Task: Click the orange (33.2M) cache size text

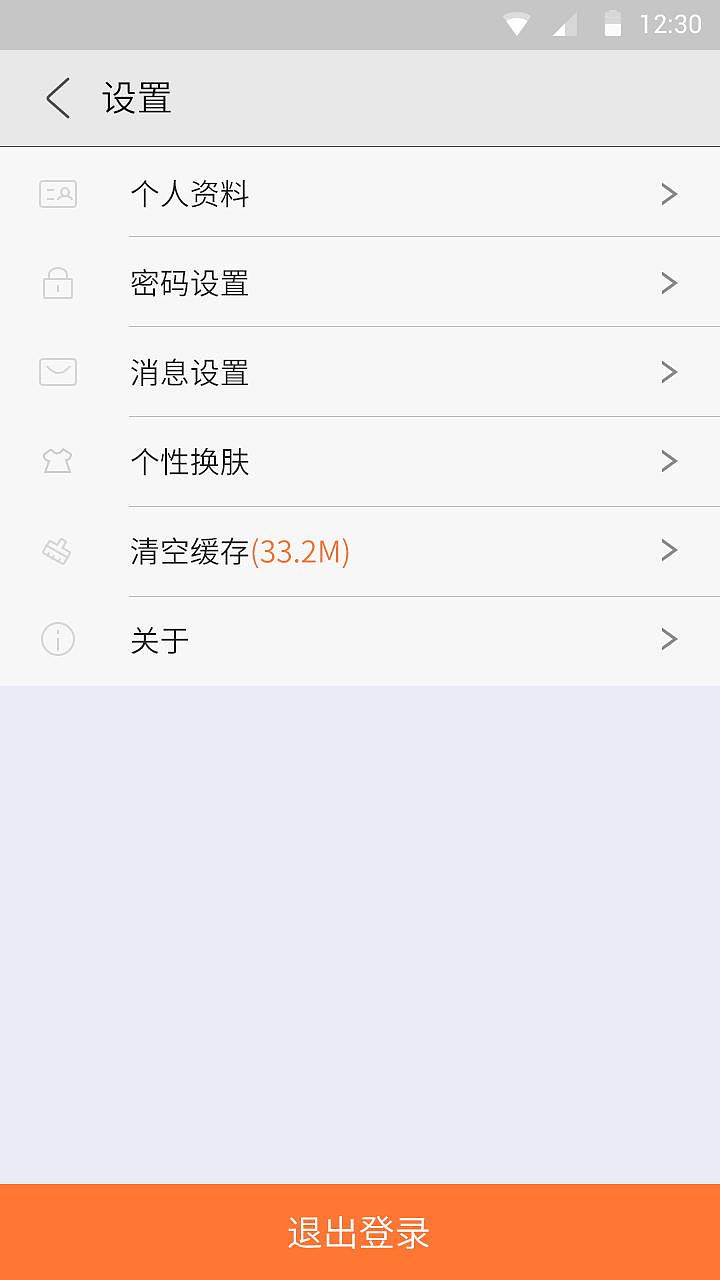Action: (x=300, y=550)
